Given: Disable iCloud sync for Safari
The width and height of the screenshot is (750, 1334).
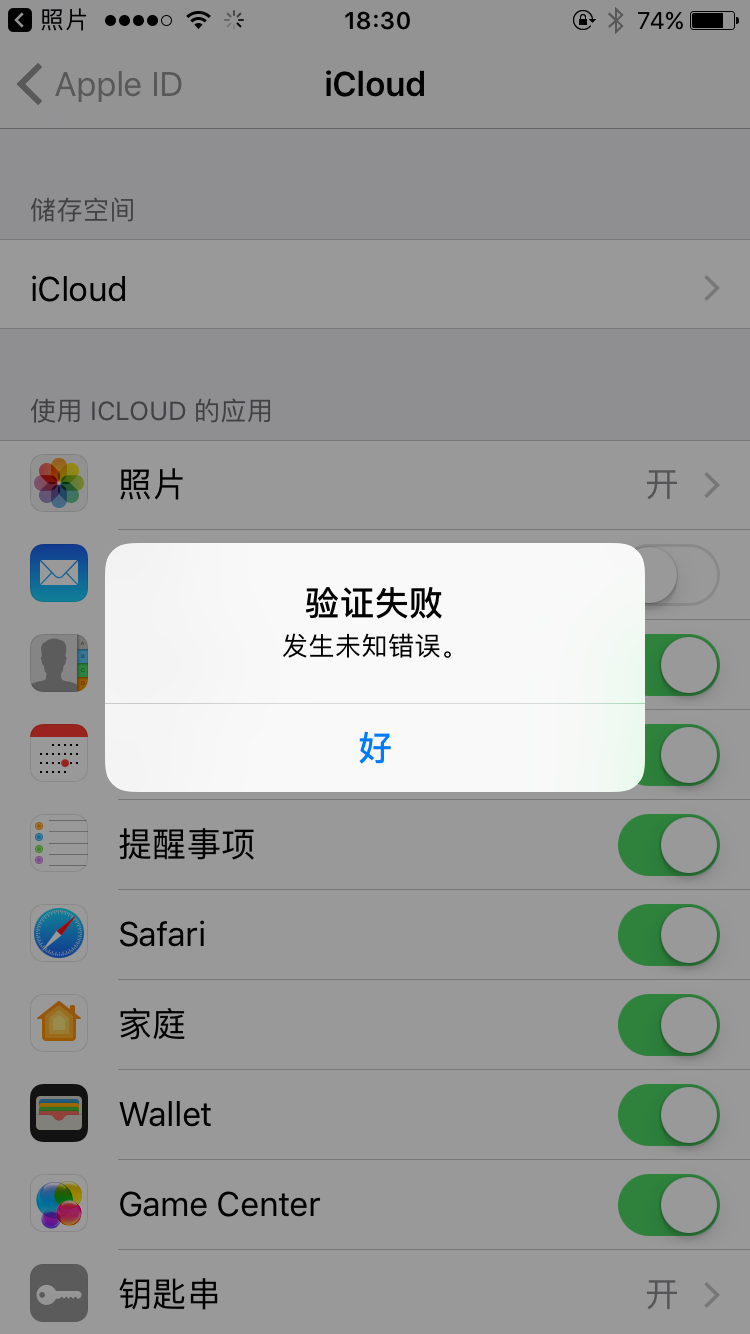Looking at the screenshot, I should click(668, 935).
